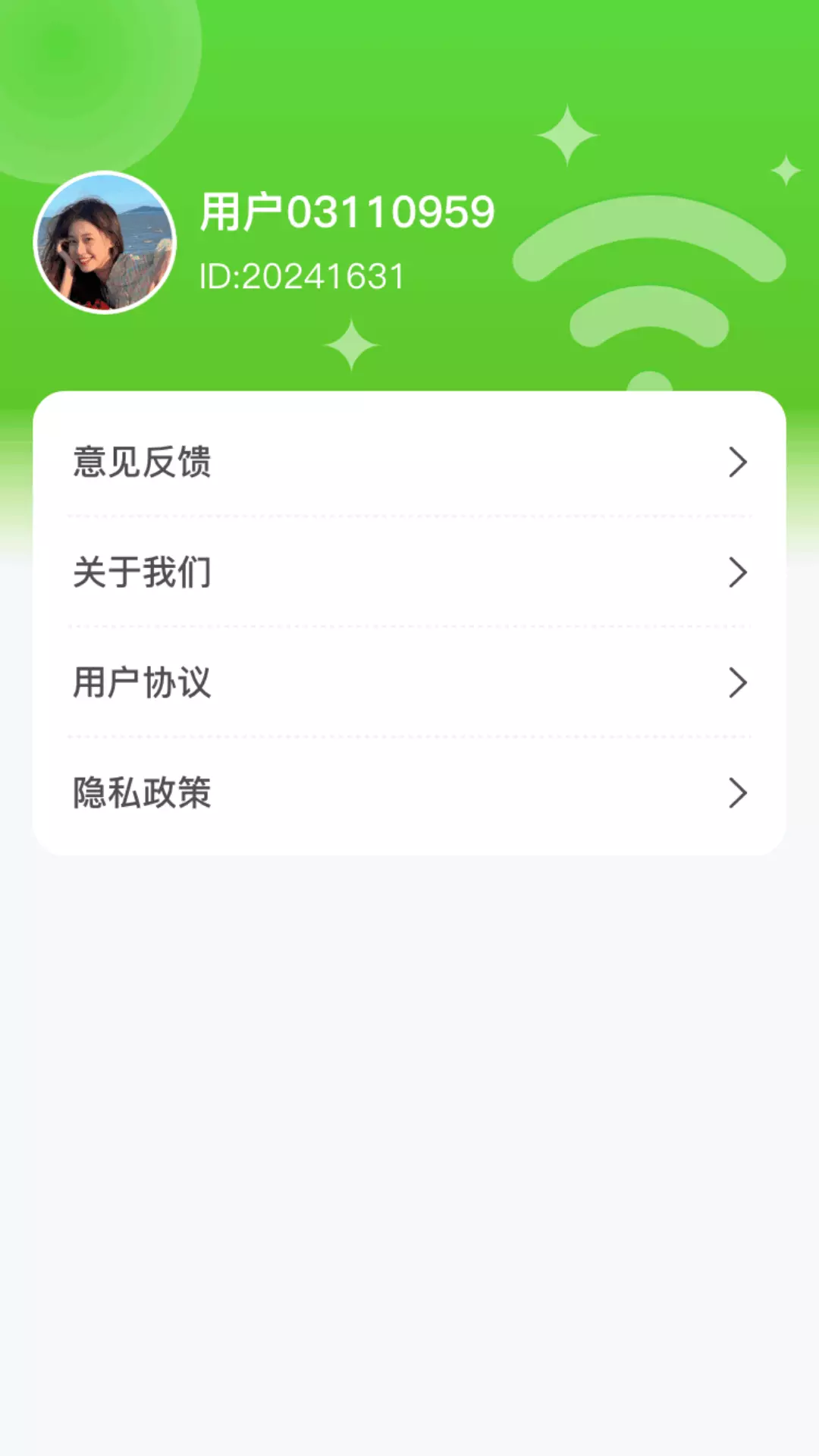View the 用户协议 user agreement
This screenshot has width=819, height=1456.
pyautogui.click(x=409, y=682)
